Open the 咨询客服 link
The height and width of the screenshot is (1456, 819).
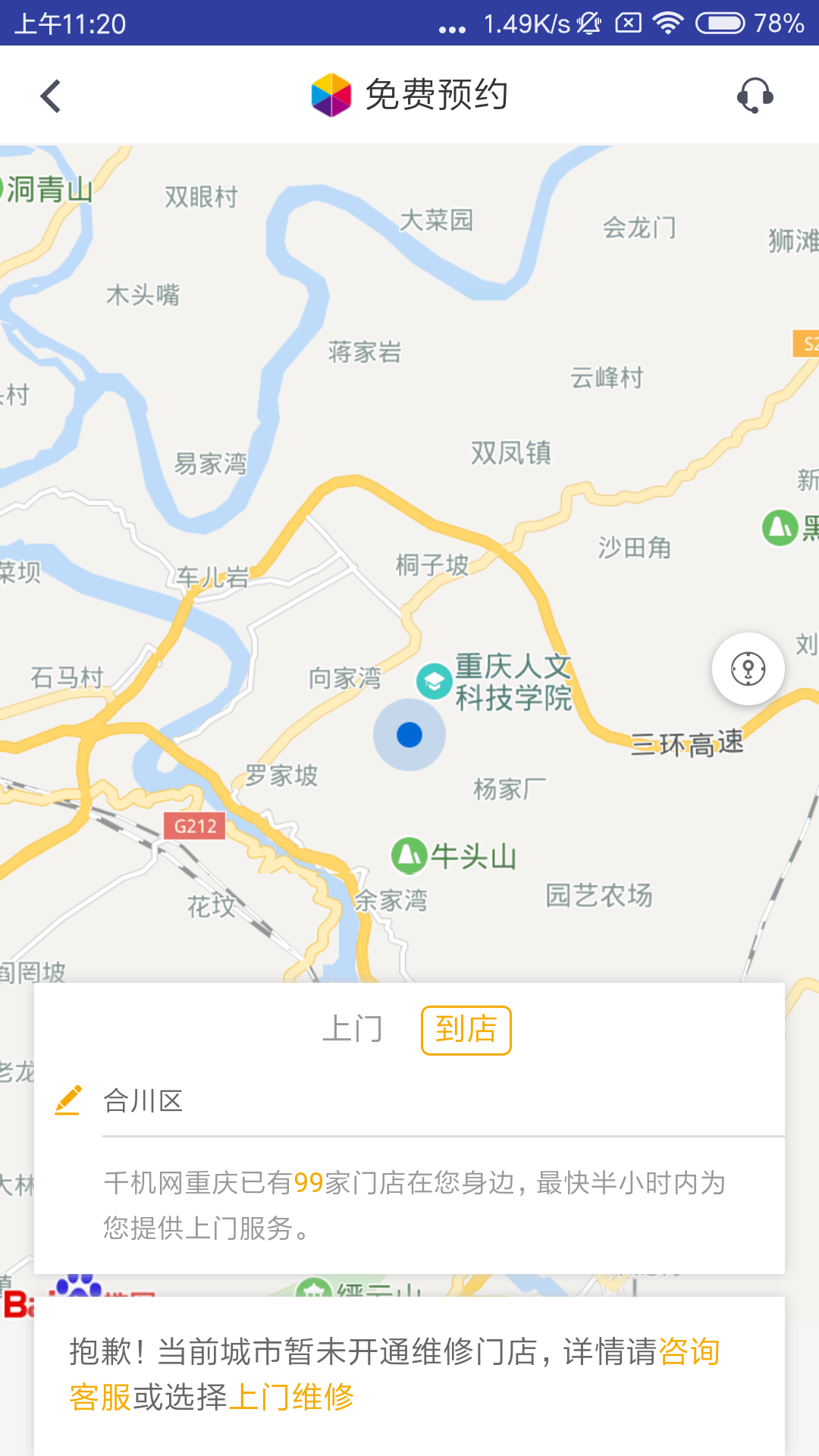(x=689, y=1352)
